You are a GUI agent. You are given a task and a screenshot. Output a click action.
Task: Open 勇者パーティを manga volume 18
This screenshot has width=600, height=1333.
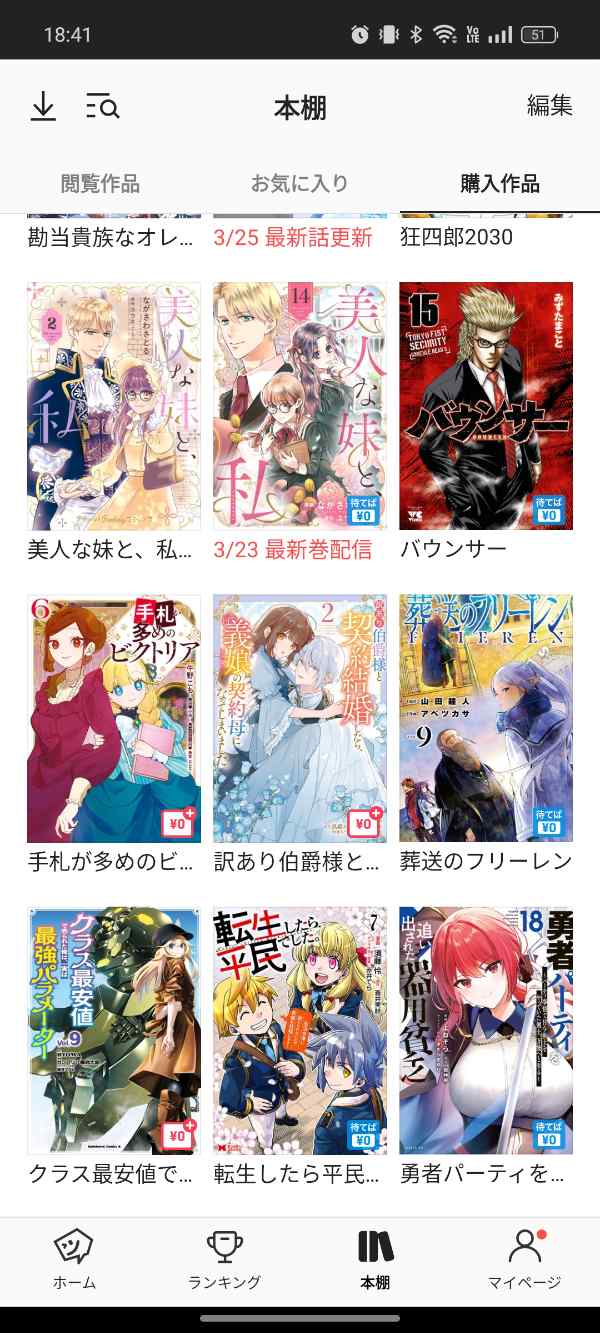pos(486,1030)
